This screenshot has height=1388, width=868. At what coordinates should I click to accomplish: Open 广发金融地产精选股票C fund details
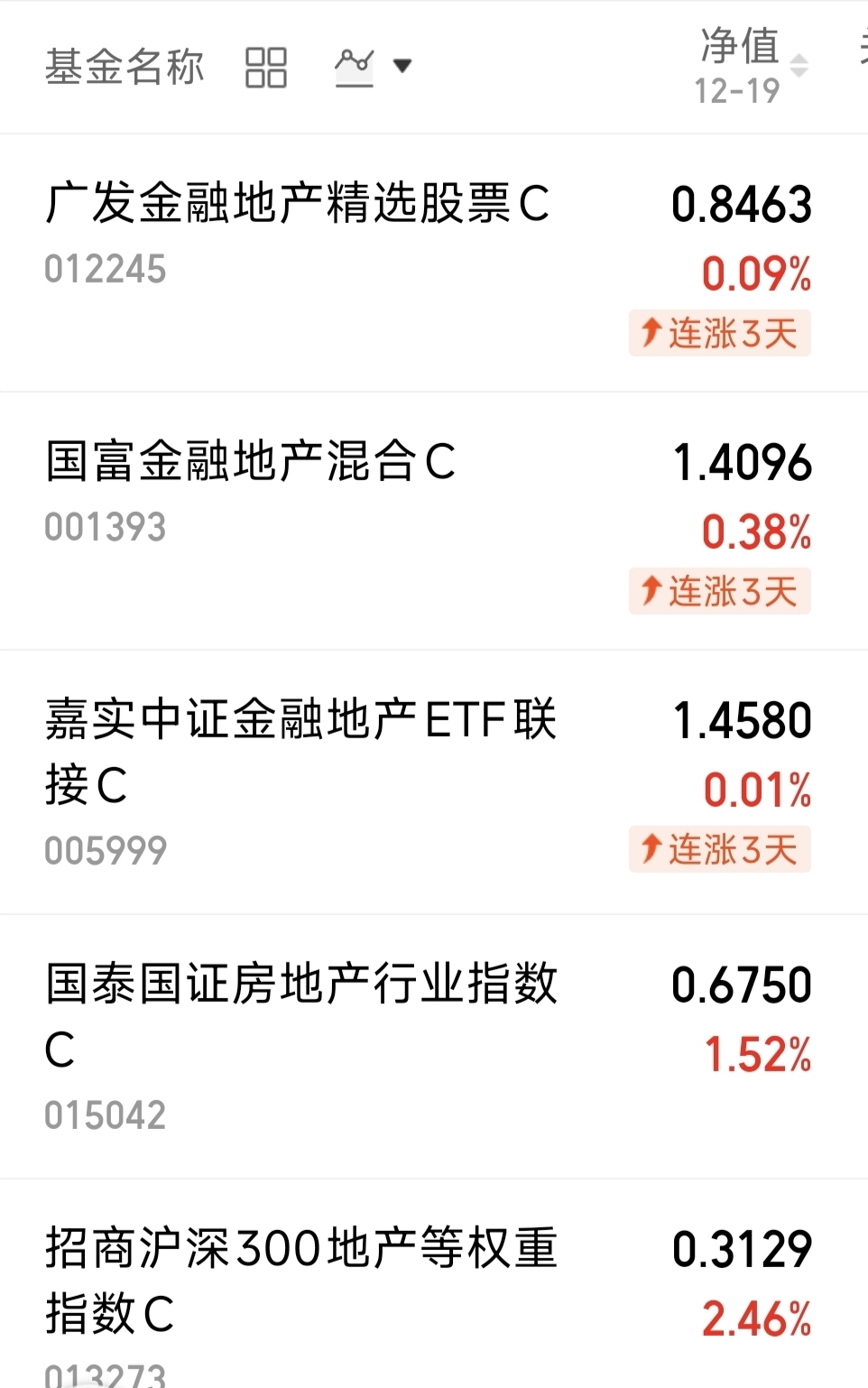coord(298,203)
